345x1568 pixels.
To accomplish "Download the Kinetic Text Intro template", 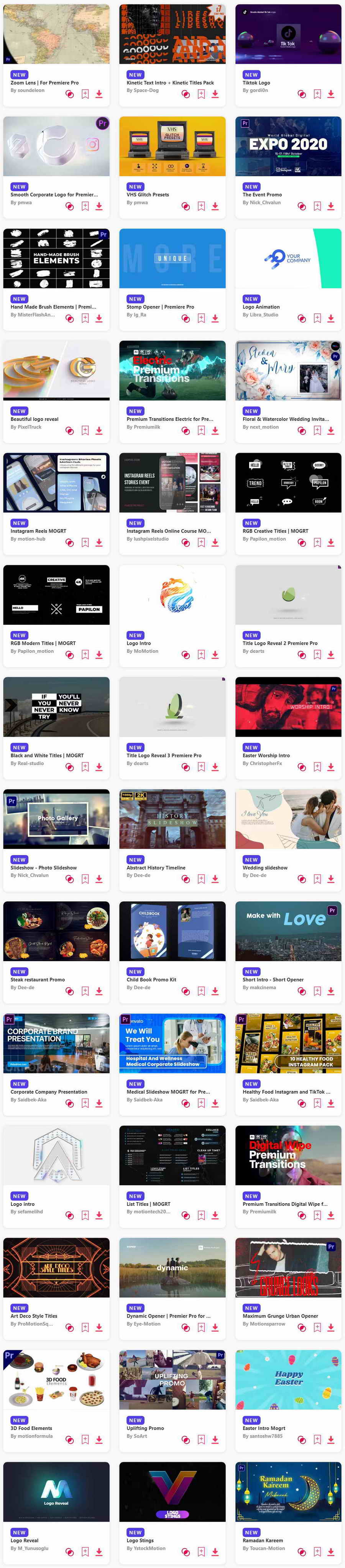I will tap(215, 94).
